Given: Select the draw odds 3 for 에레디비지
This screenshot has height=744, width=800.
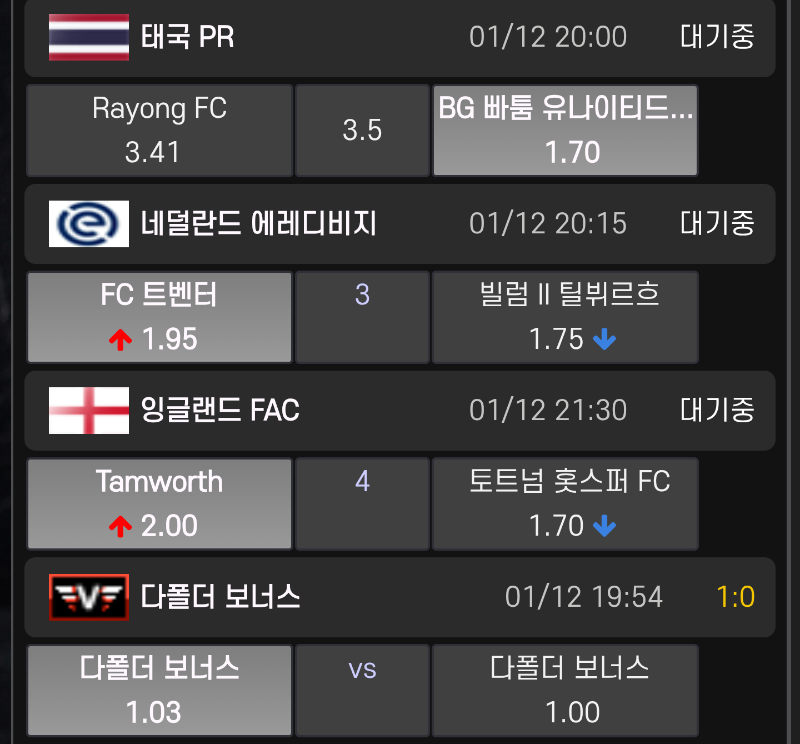Looking at the screenshot, I should pos(362,317).
